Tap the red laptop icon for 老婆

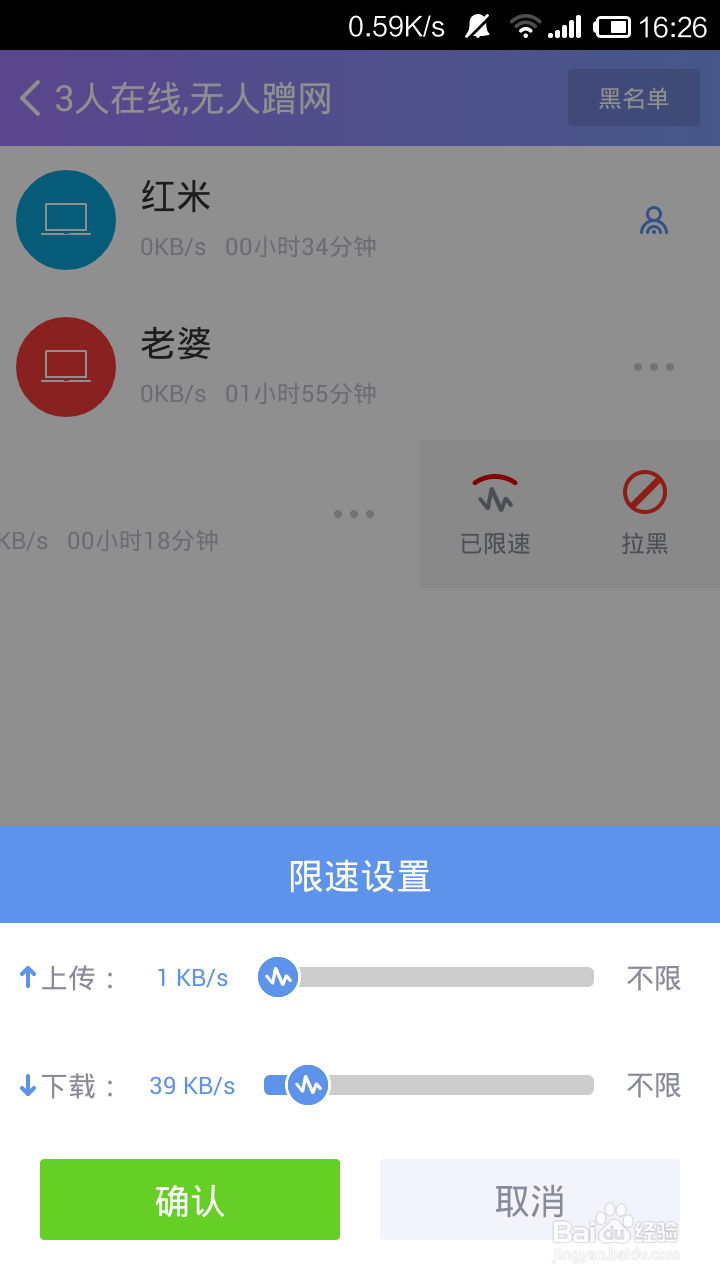(x=66, y=367)
